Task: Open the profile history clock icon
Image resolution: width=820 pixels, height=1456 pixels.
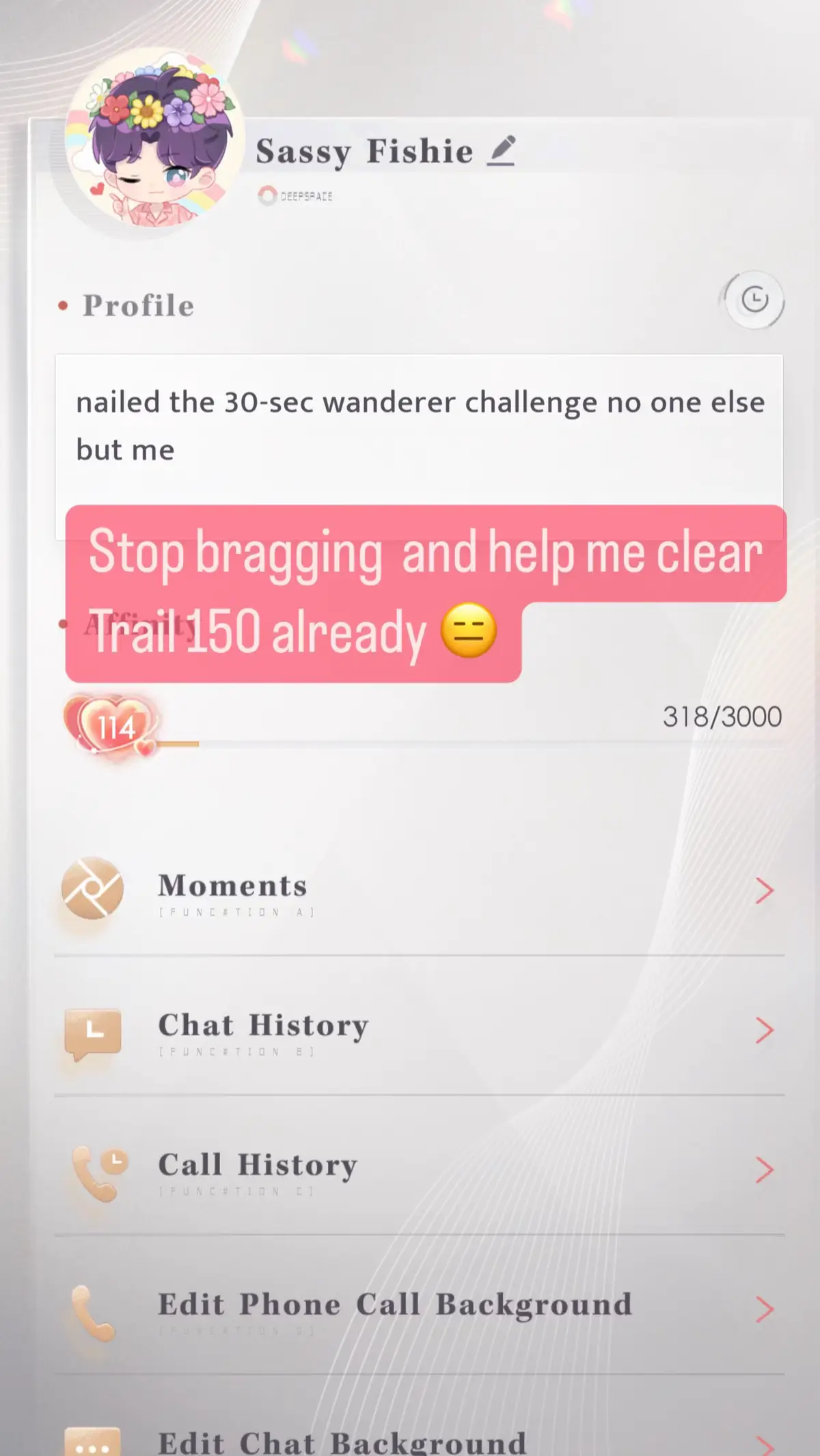Action: 754,300
